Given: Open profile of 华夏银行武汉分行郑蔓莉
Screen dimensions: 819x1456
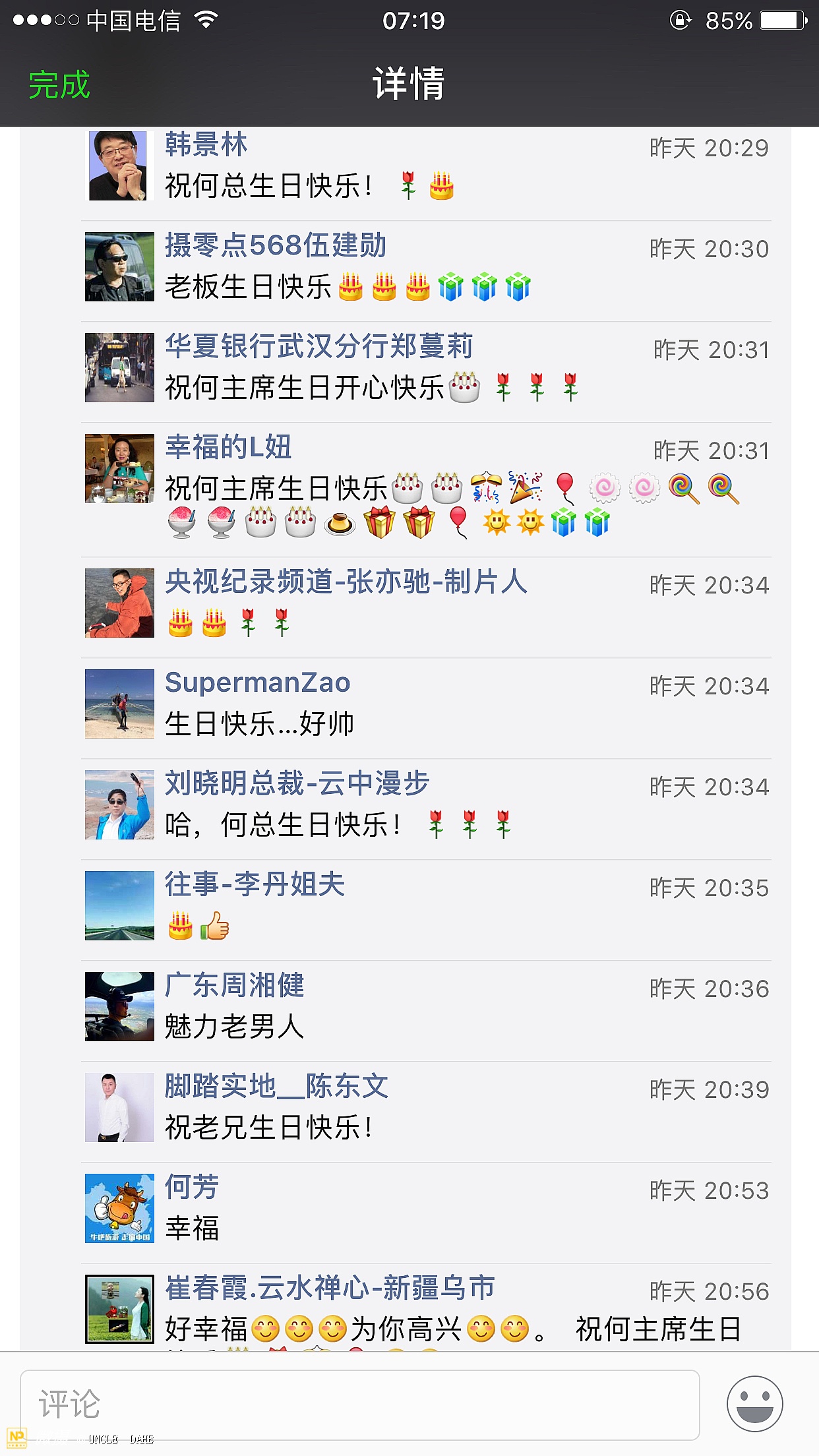Looking at the screenshot, I should (x=318, y=346).
